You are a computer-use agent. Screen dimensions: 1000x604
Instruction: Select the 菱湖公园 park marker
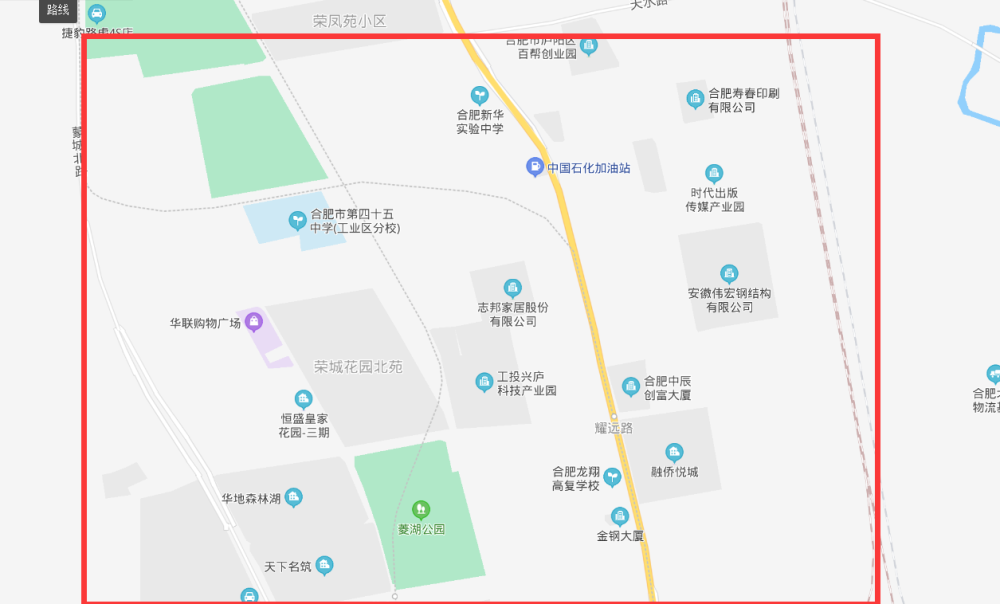[421, 509]
